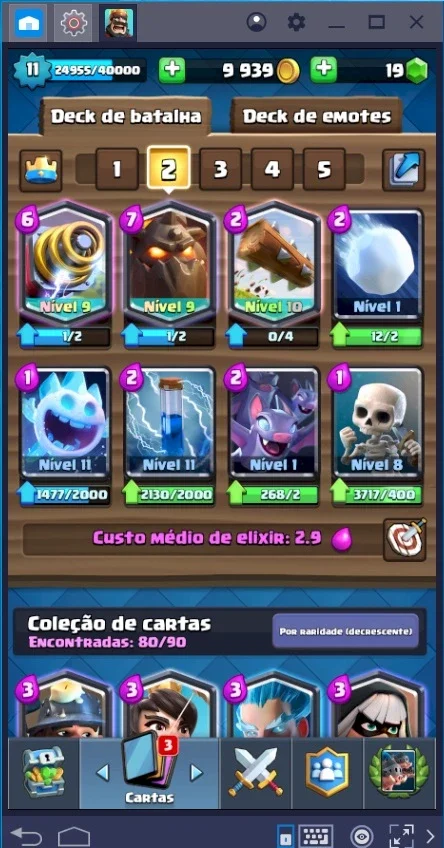Select the Lava Hound card
Viewport: 444px width, 848px height.
click(169, 264)
